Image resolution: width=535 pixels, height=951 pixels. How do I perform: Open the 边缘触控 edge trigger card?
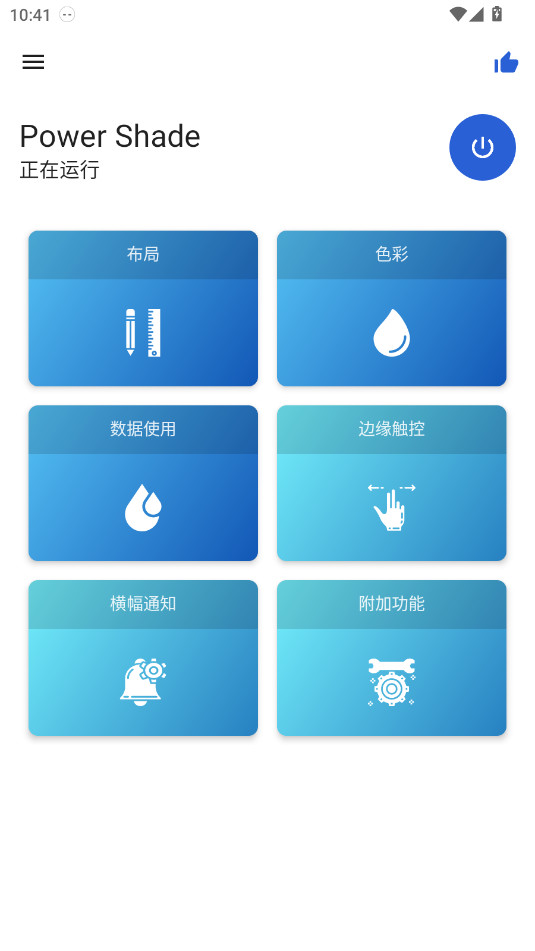click(392, 483)
